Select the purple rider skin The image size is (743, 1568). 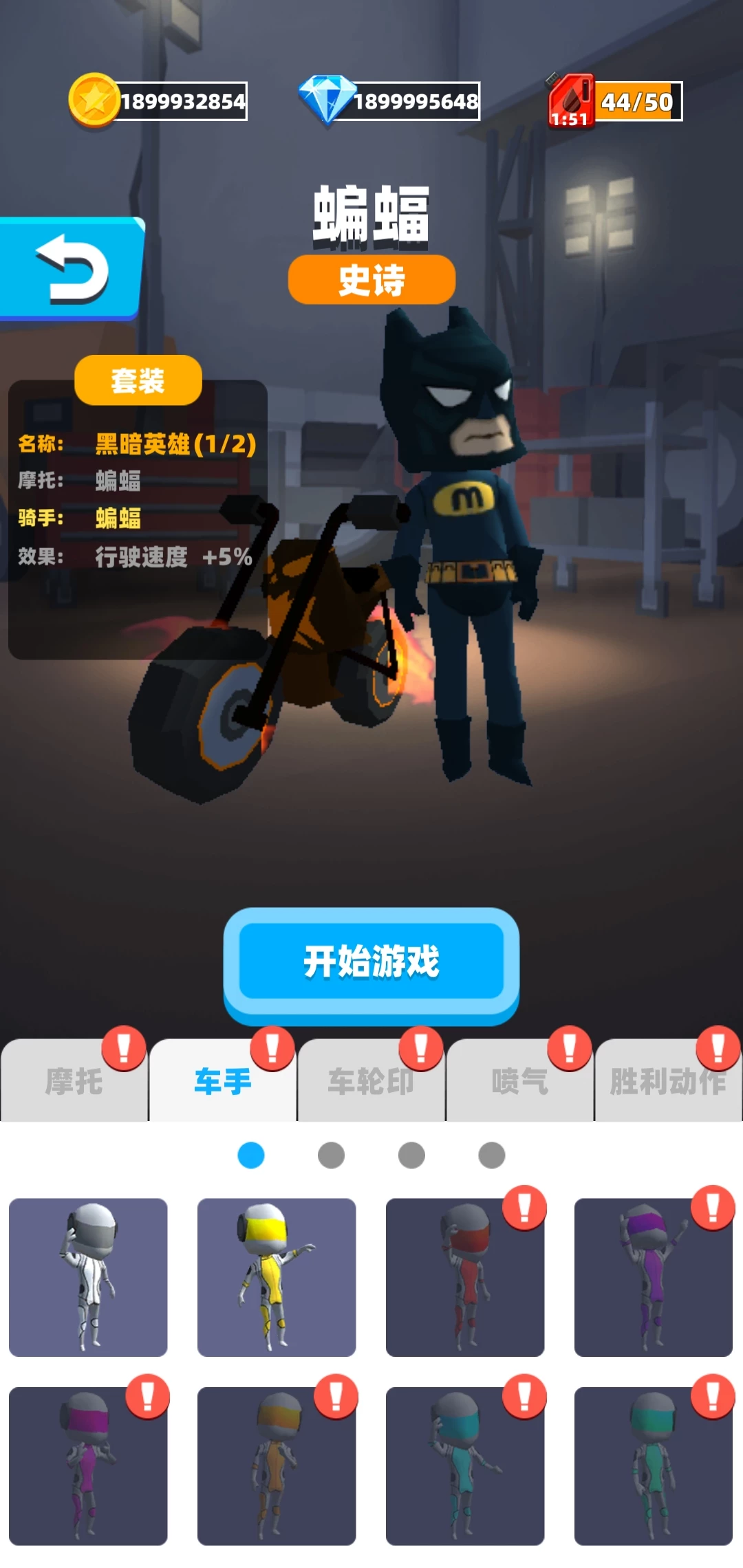click(654, 1277)
